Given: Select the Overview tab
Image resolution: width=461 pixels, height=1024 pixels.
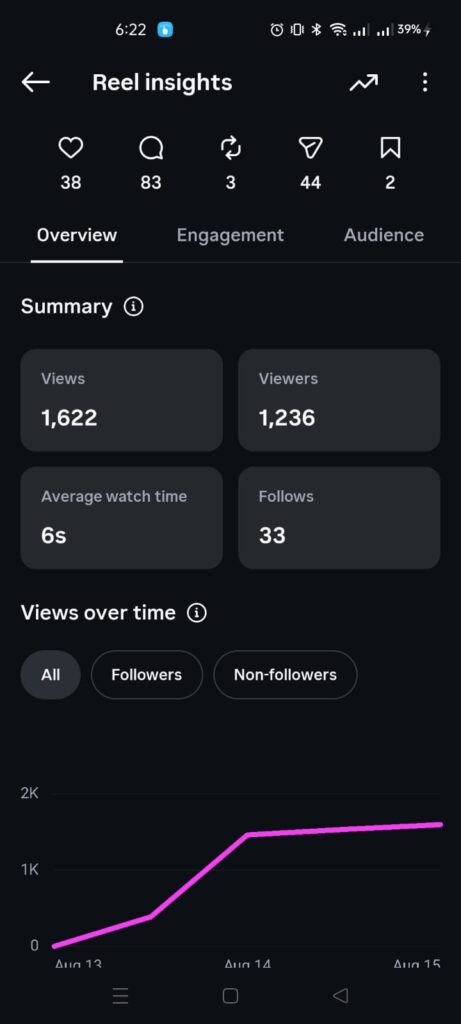Looking at the screenshot, I should (x=77, y=235).
